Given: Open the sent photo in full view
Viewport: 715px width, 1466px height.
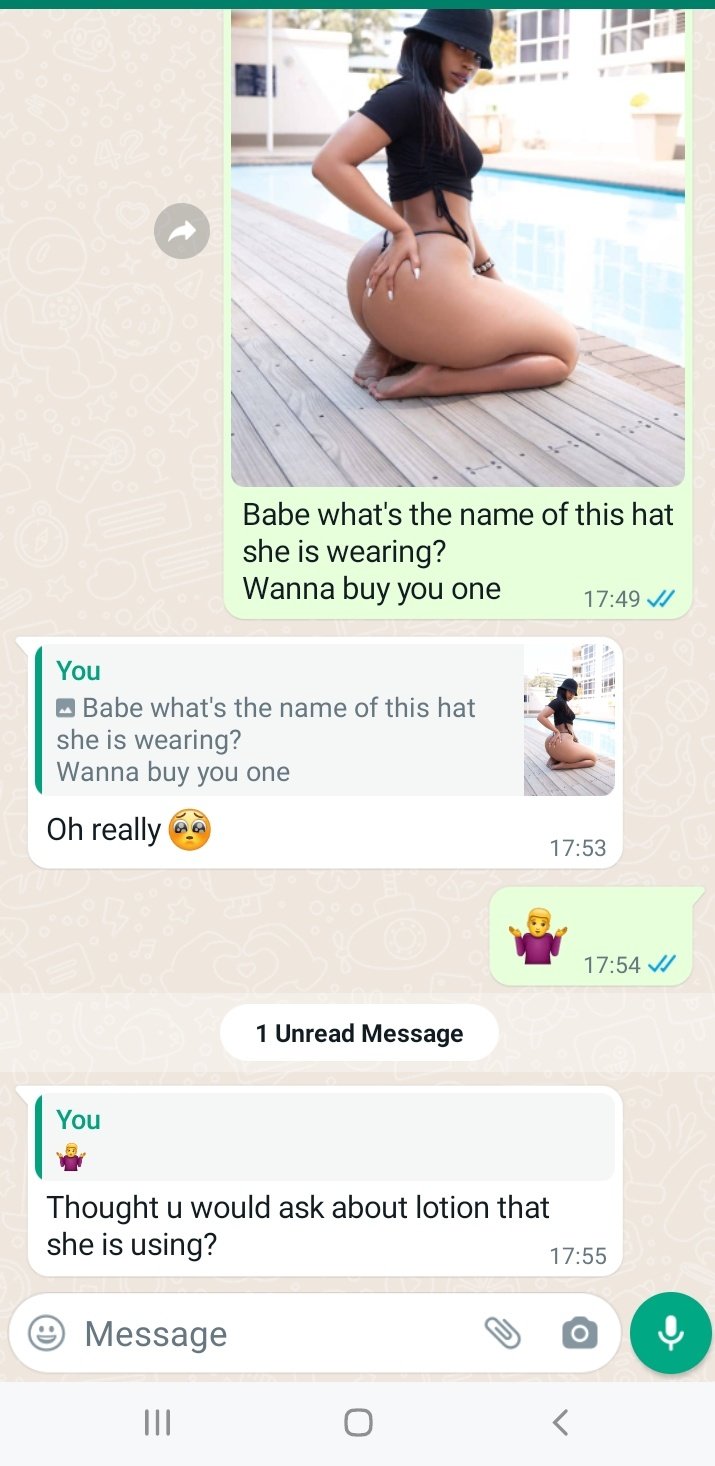Looking at the screenshot, I should coord(458,250).
